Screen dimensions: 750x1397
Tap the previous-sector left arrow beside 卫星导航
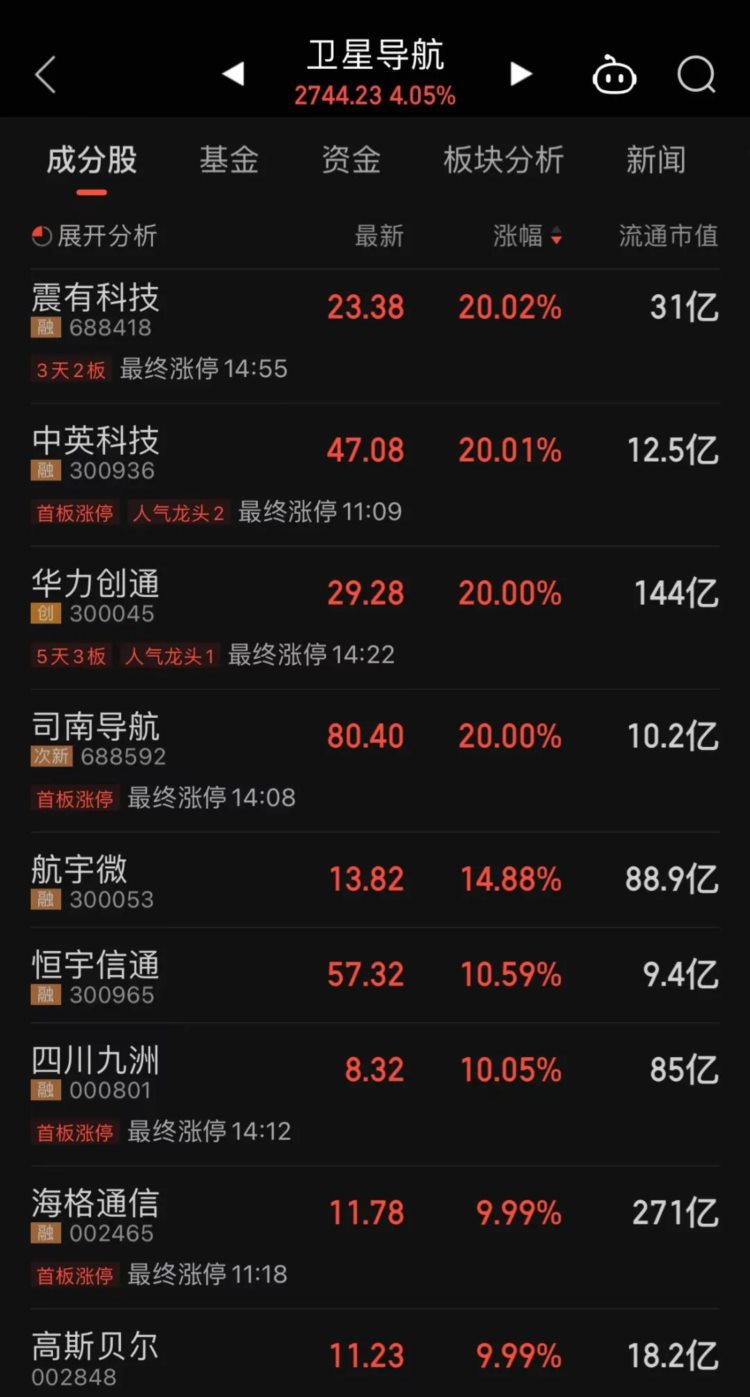234,73
